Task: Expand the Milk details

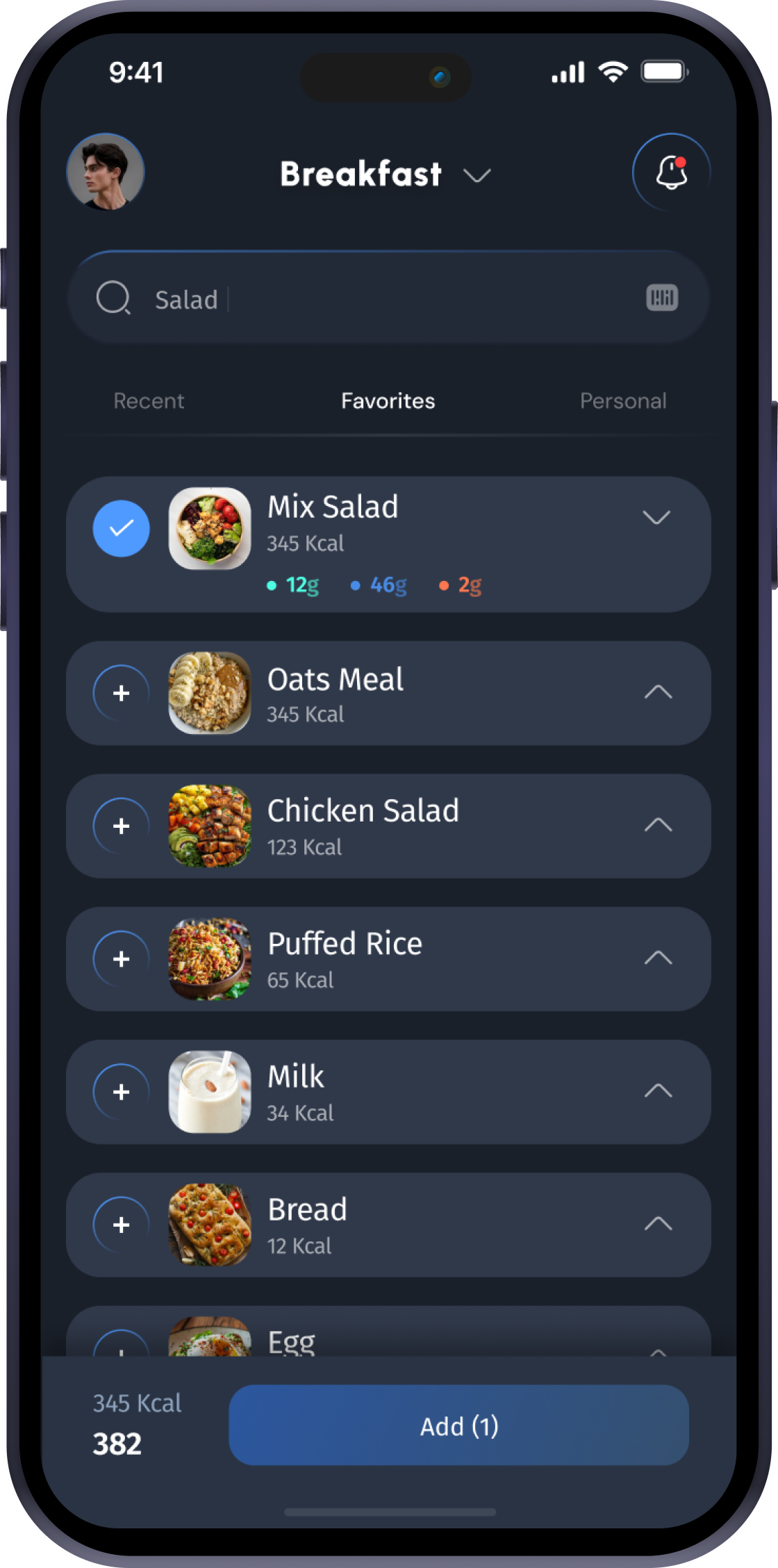Action: [658, 1091]
